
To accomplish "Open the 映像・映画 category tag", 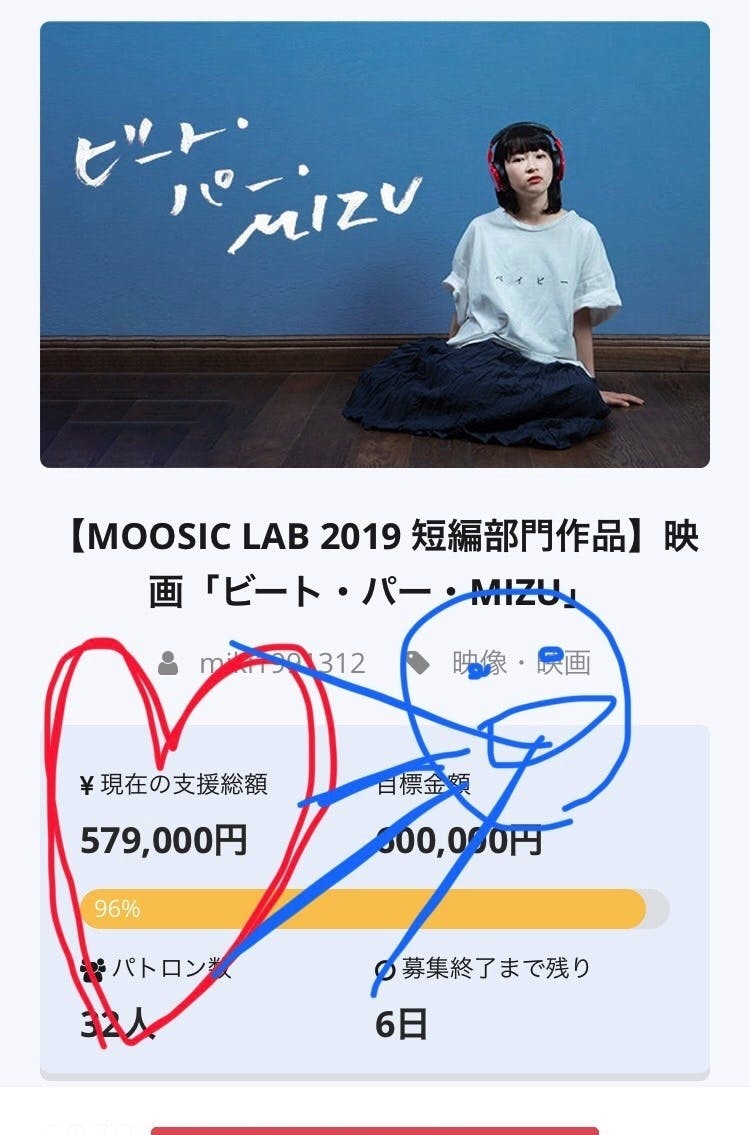I will pyautogui.click(x=521, y=662).
